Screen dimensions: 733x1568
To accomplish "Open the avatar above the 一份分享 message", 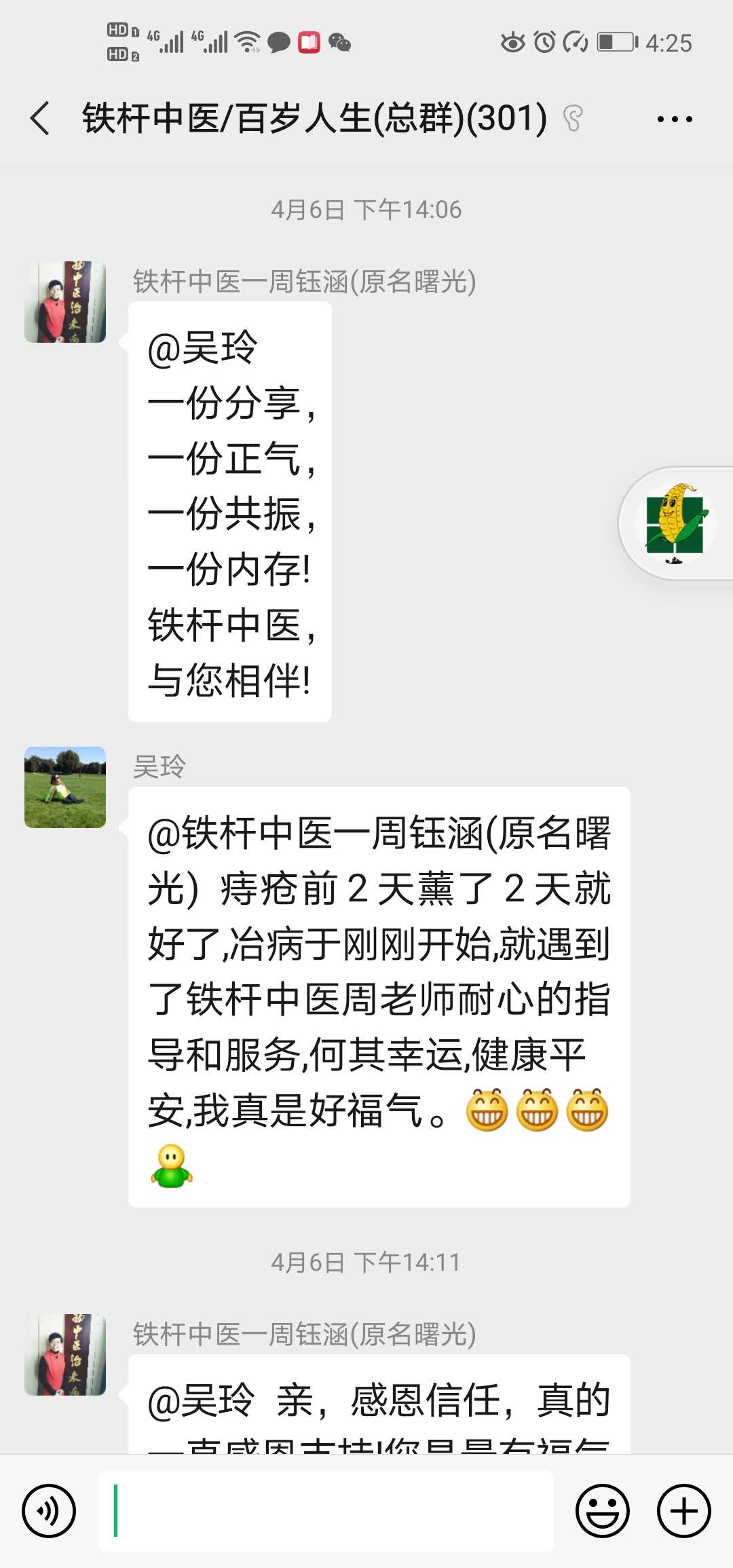I will coord(65,302).
